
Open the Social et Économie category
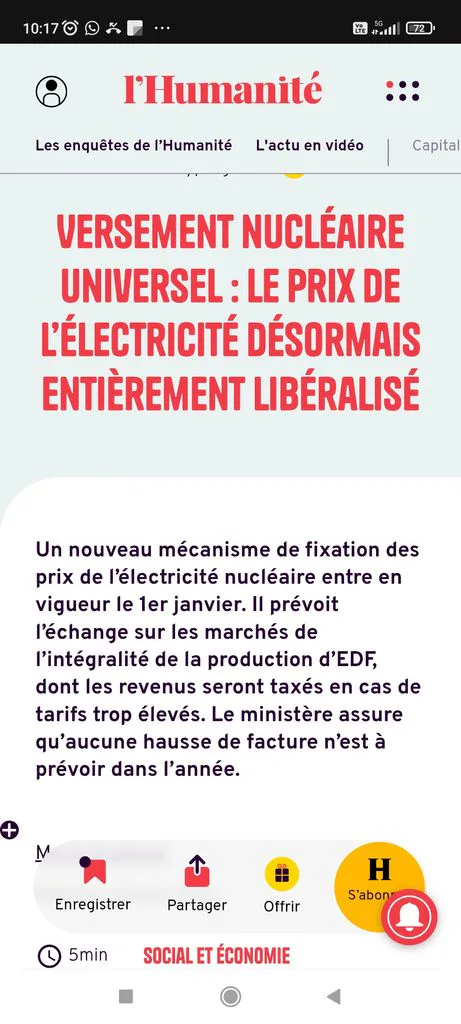[x=217, y=956]
